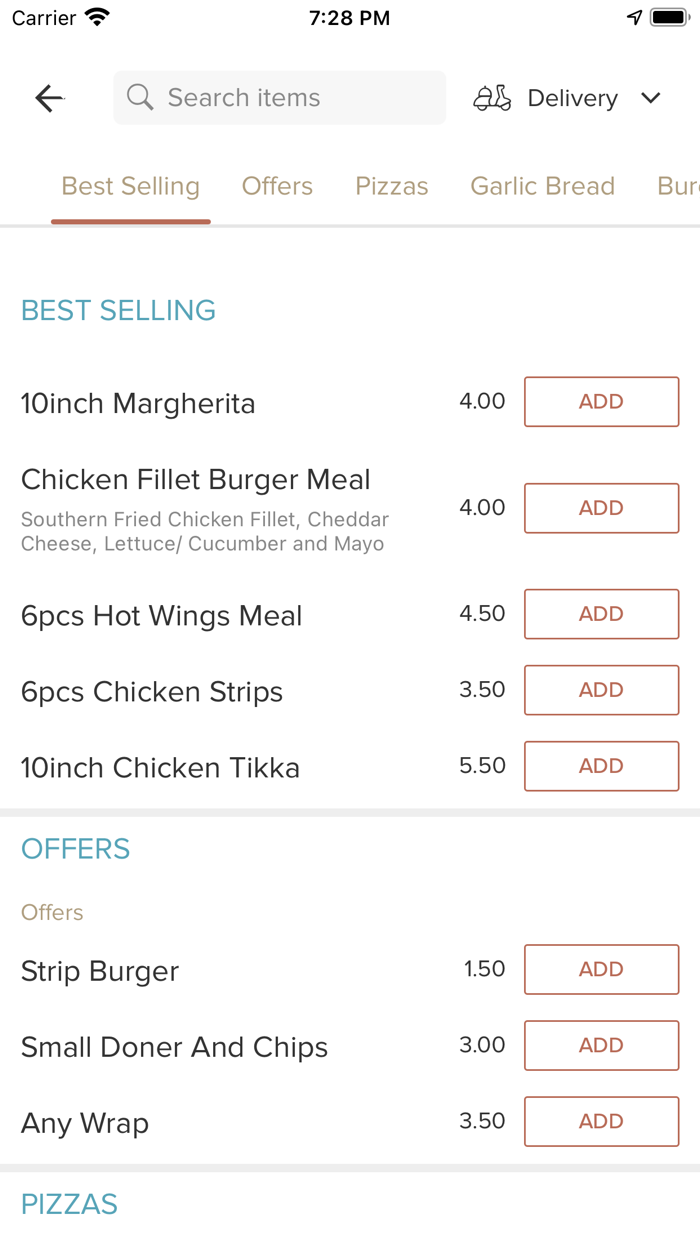Expand the Delivery dropdown
The image size is (700, 1244).
pyautogui.click(x=568, y=98)
